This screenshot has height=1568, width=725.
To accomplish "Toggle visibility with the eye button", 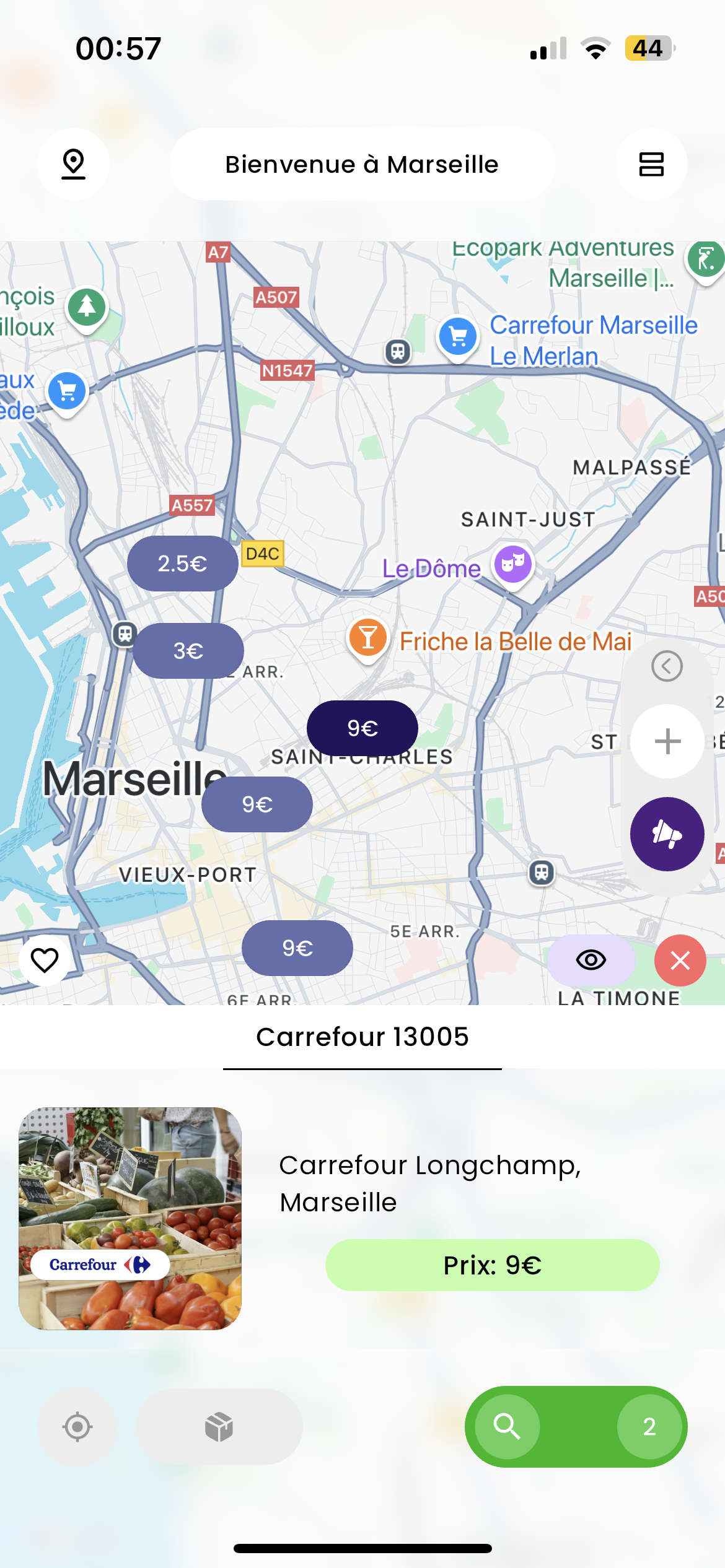I will click(591, 960).
